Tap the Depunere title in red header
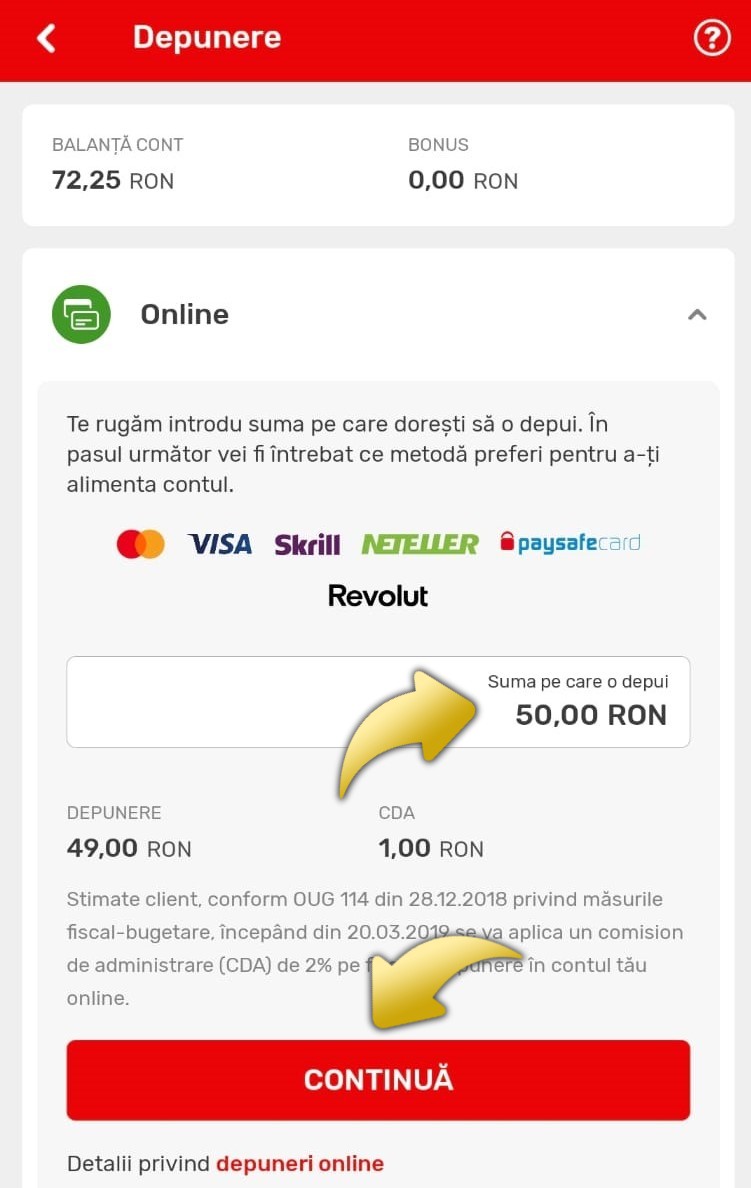Image resolution: width=751 pixels, height=1188 pixels. [207, 37]
